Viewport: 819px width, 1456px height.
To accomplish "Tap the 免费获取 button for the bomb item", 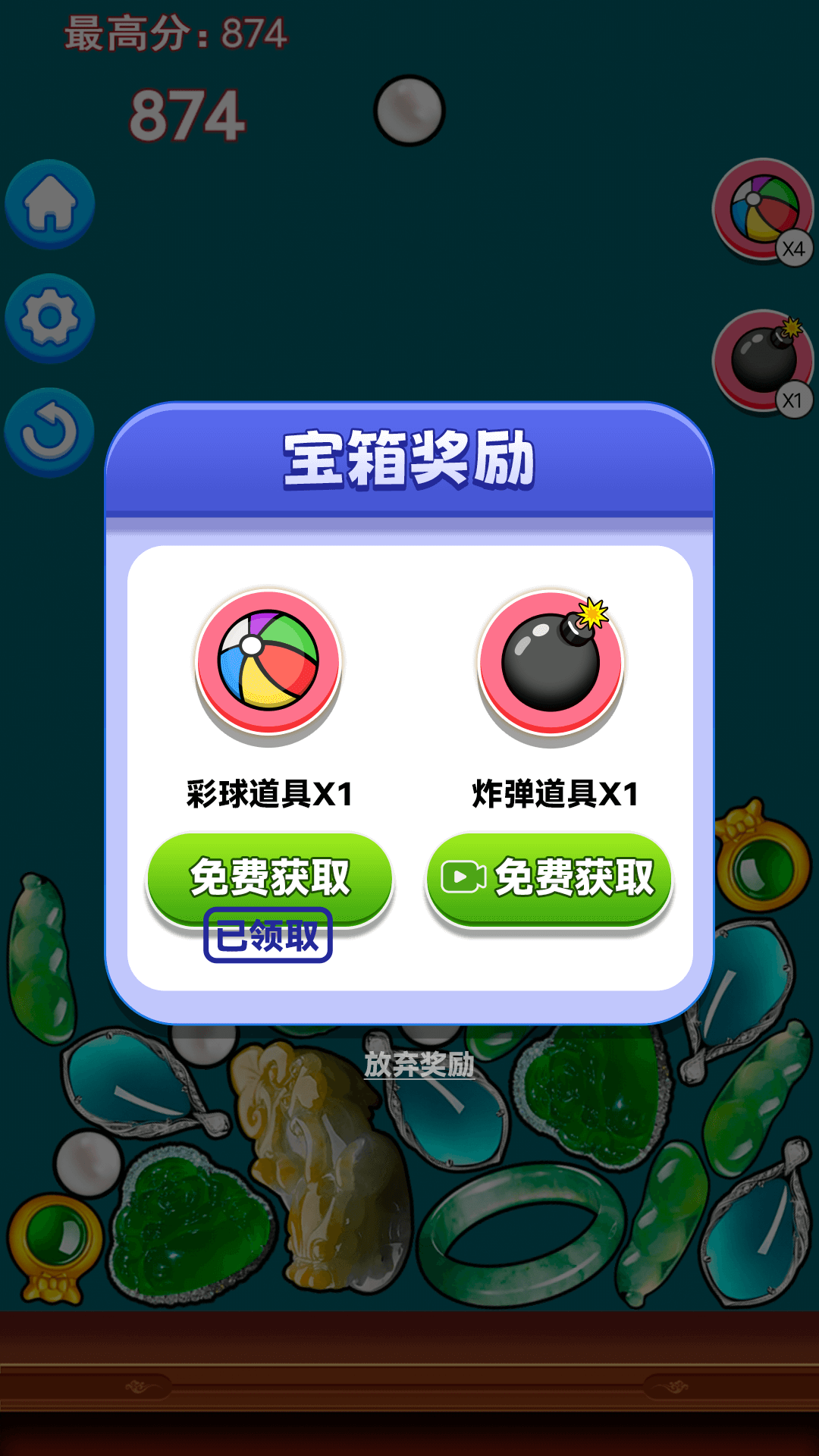I will pos(549,878).
